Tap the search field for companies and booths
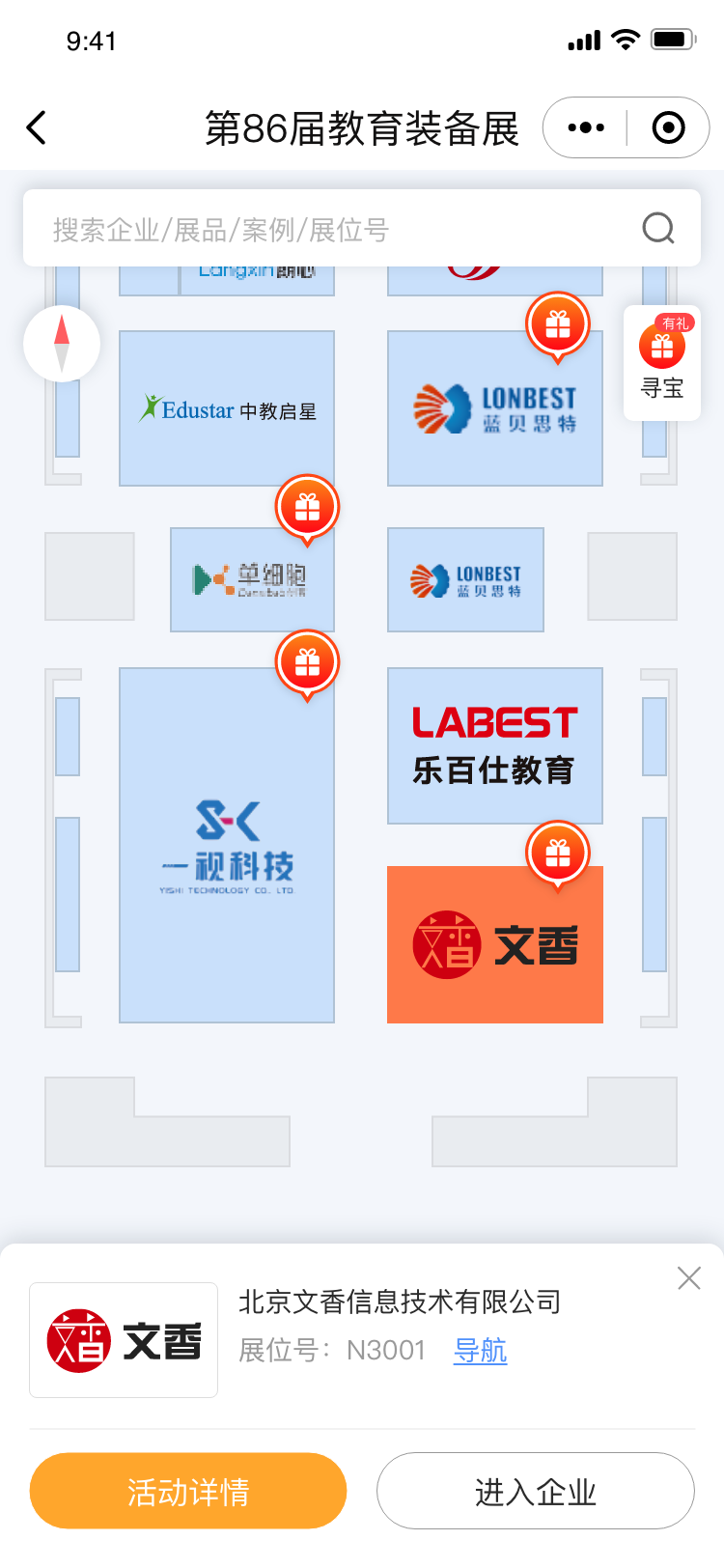Screen dimensions: 724x1568 click(x=348, y=229)
